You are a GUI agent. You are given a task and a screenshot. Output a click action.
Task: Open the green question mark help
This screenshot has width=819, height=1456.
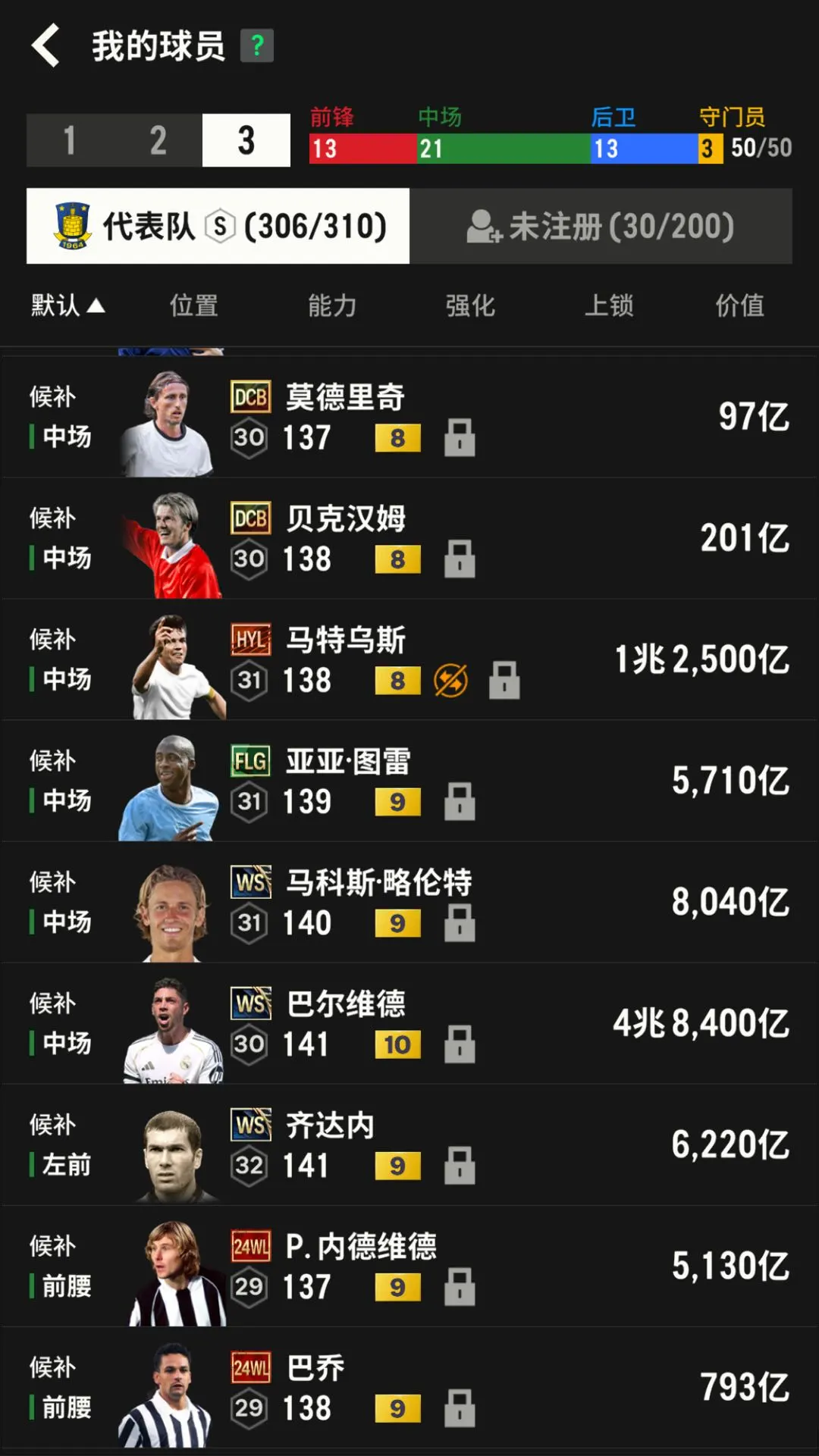point(256,46)
